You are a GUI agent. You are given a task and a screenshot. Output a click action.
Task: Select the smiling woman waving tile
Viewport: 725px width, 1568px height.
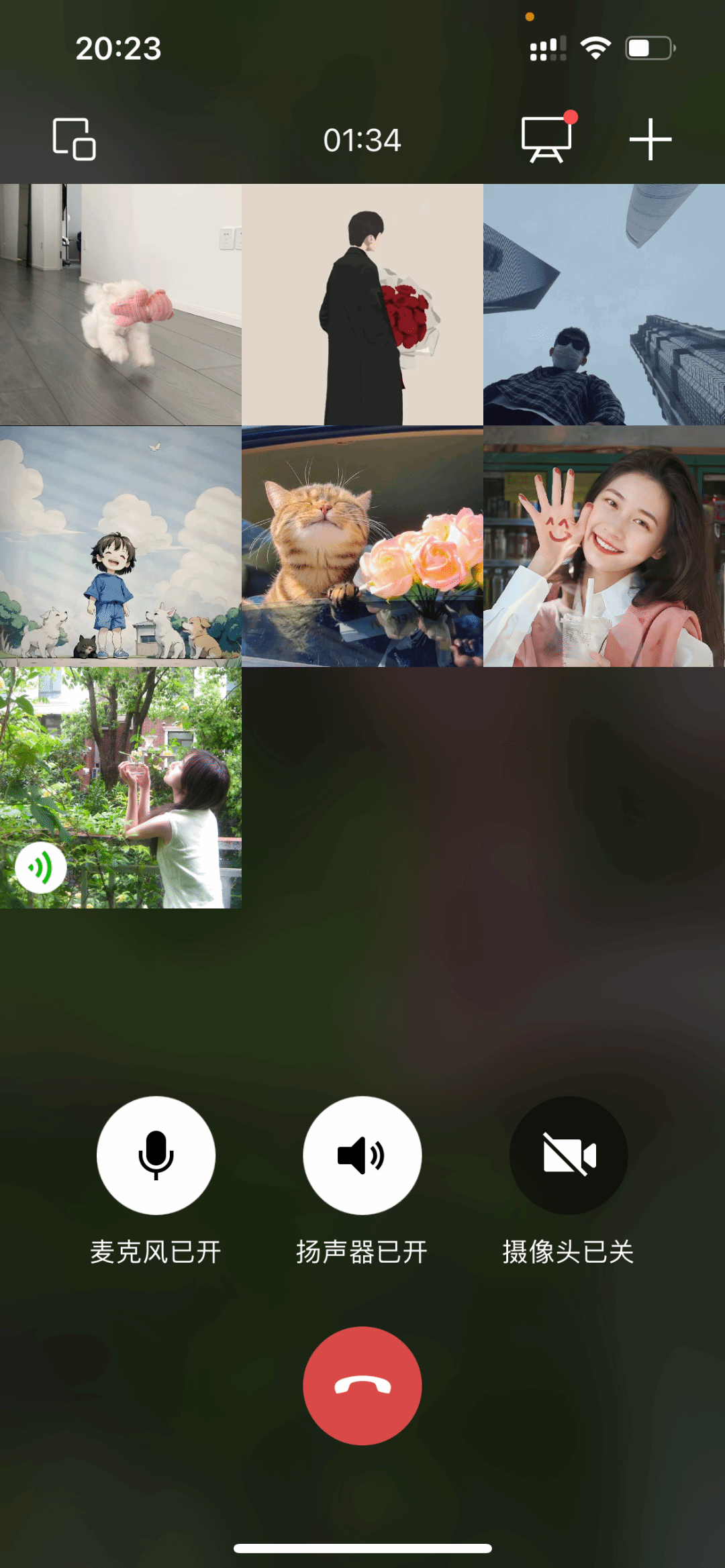point(604,546)
